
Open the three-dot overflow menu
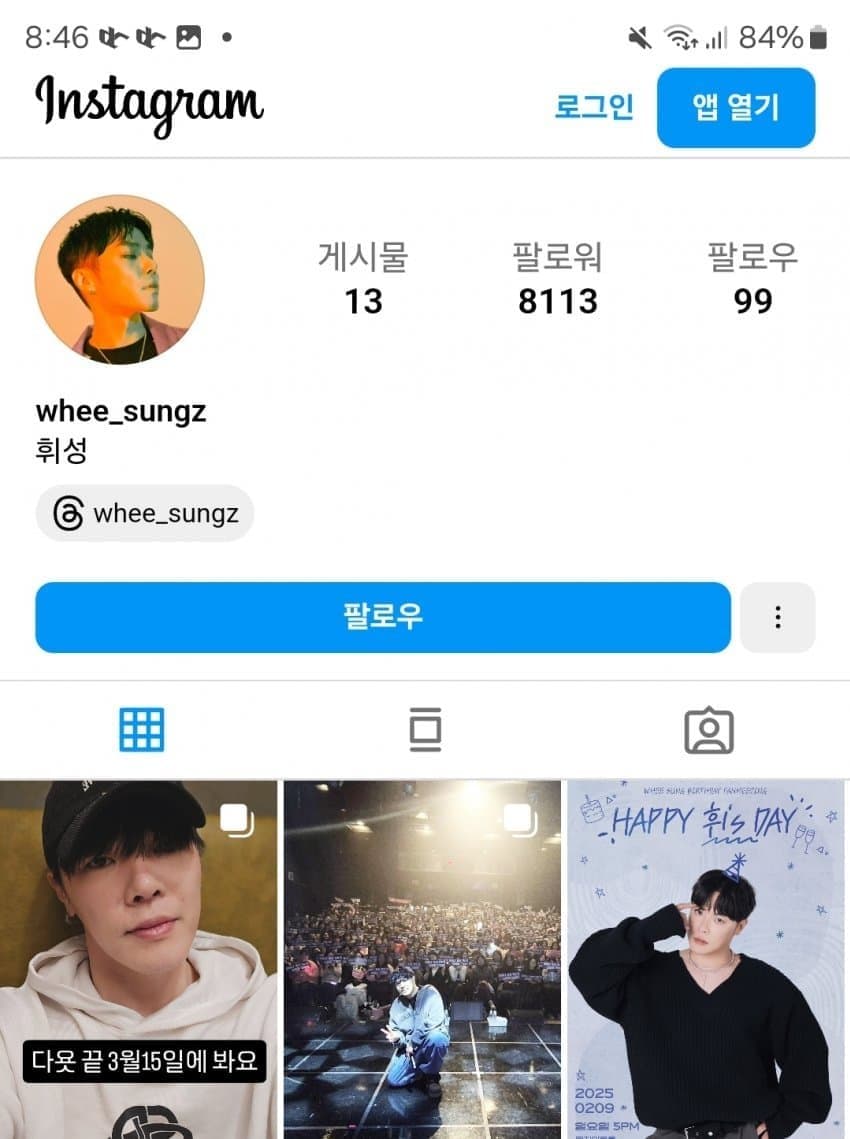tap(777, 617)
